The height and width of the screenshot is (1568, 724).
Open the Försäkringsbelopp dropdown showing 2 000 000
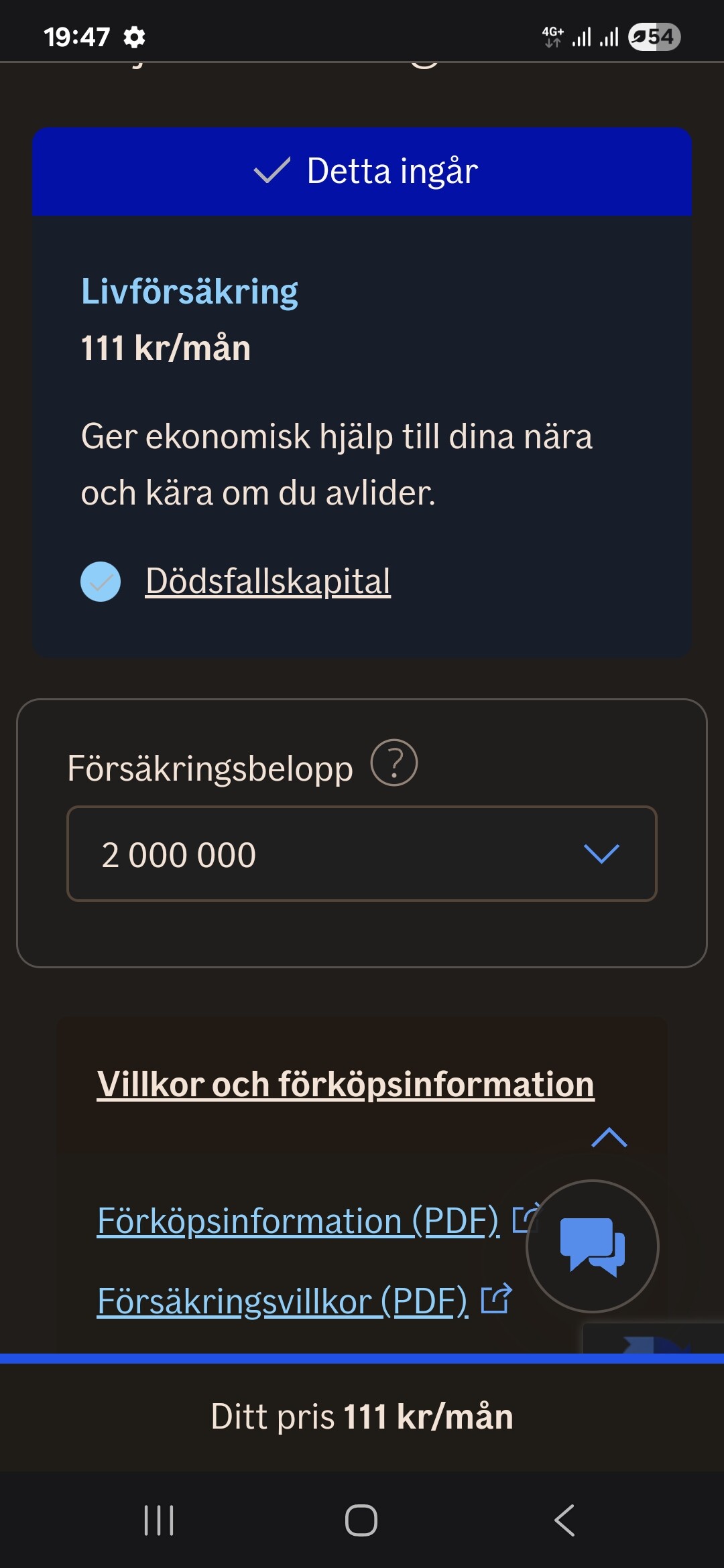[362, 854]
